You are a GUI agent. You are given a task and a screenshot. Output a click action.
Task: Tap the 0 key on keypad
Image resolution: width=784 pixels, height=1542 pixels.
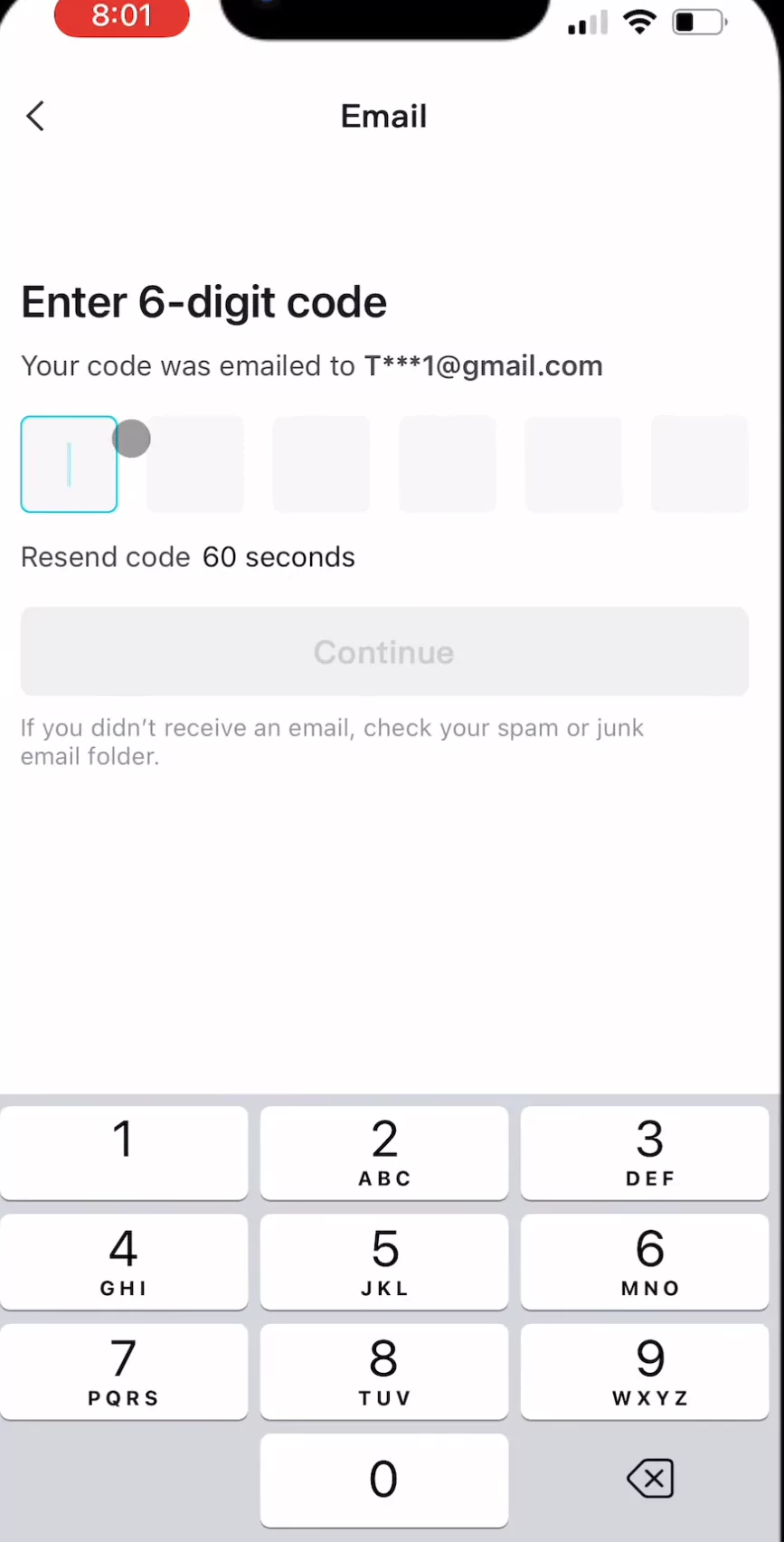coord(384,1481)
